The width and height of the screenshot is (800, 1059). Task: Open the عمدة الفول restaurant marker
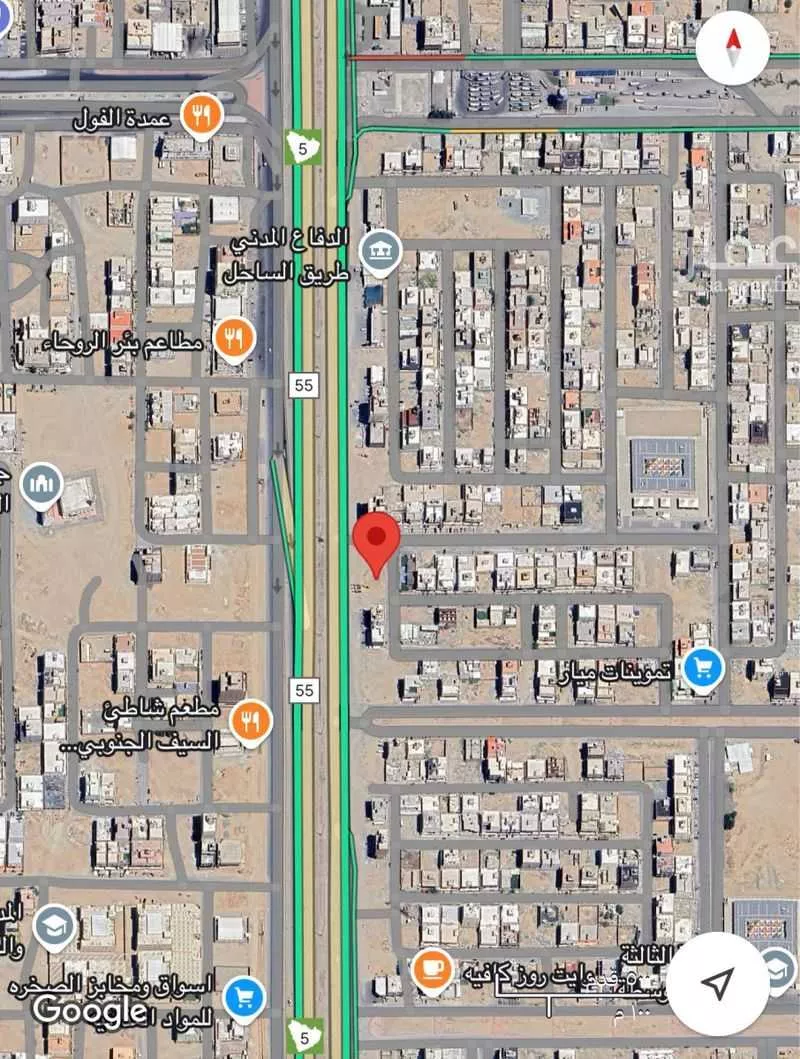click(202, 115)
